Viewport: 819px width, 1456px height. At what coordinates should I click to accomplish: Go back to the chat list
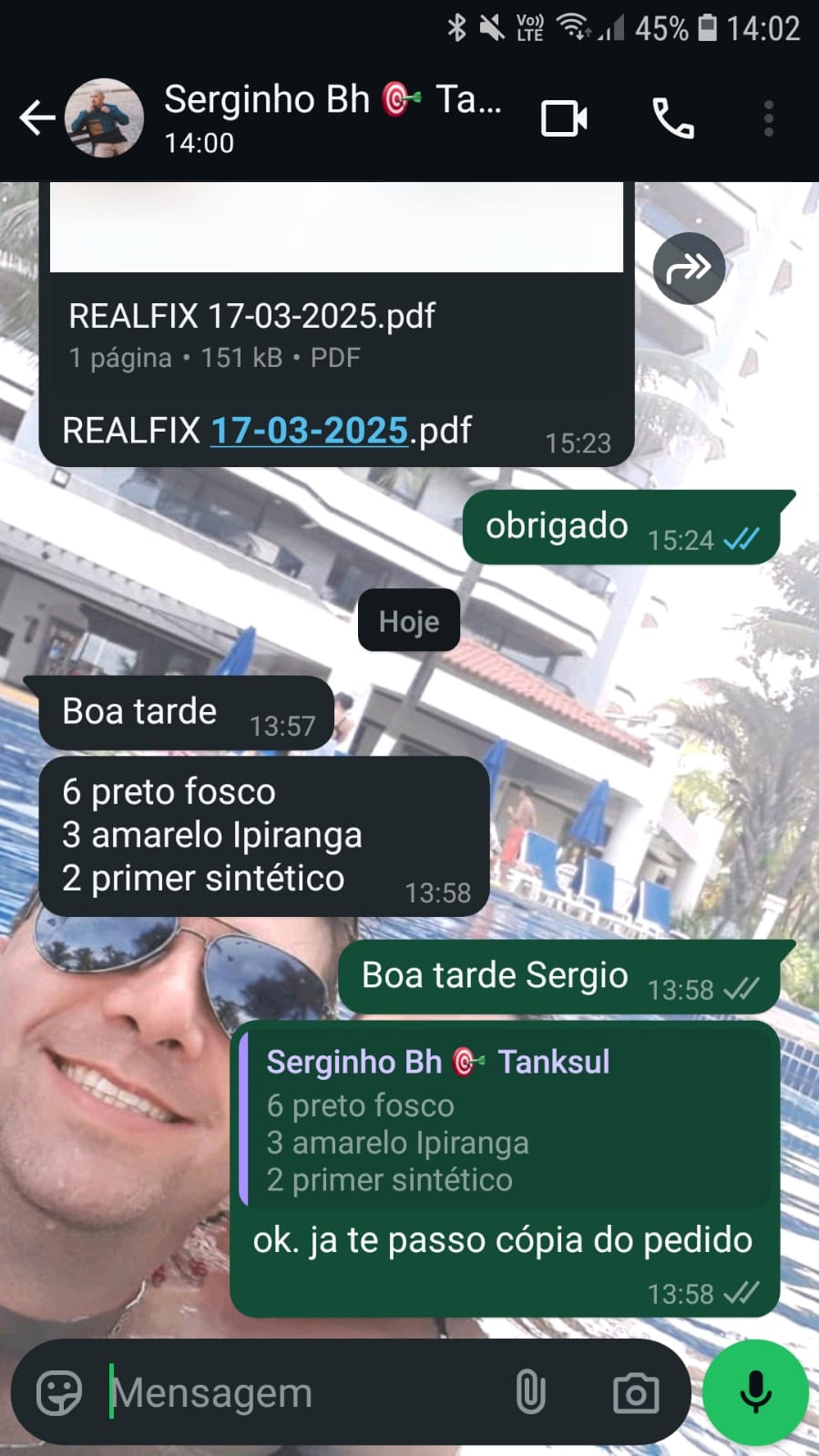pos(36,118)
